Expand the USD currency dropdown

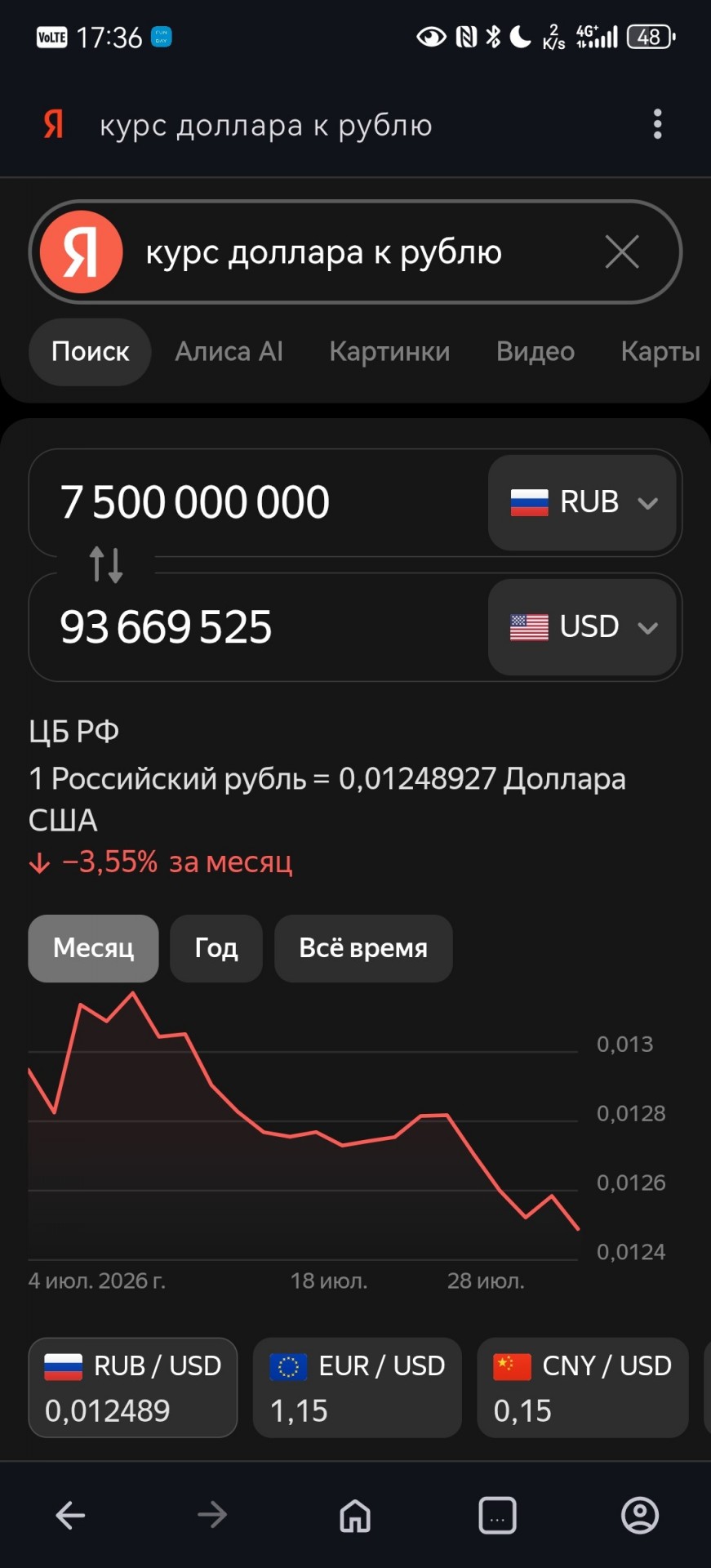tap(583, 627)
